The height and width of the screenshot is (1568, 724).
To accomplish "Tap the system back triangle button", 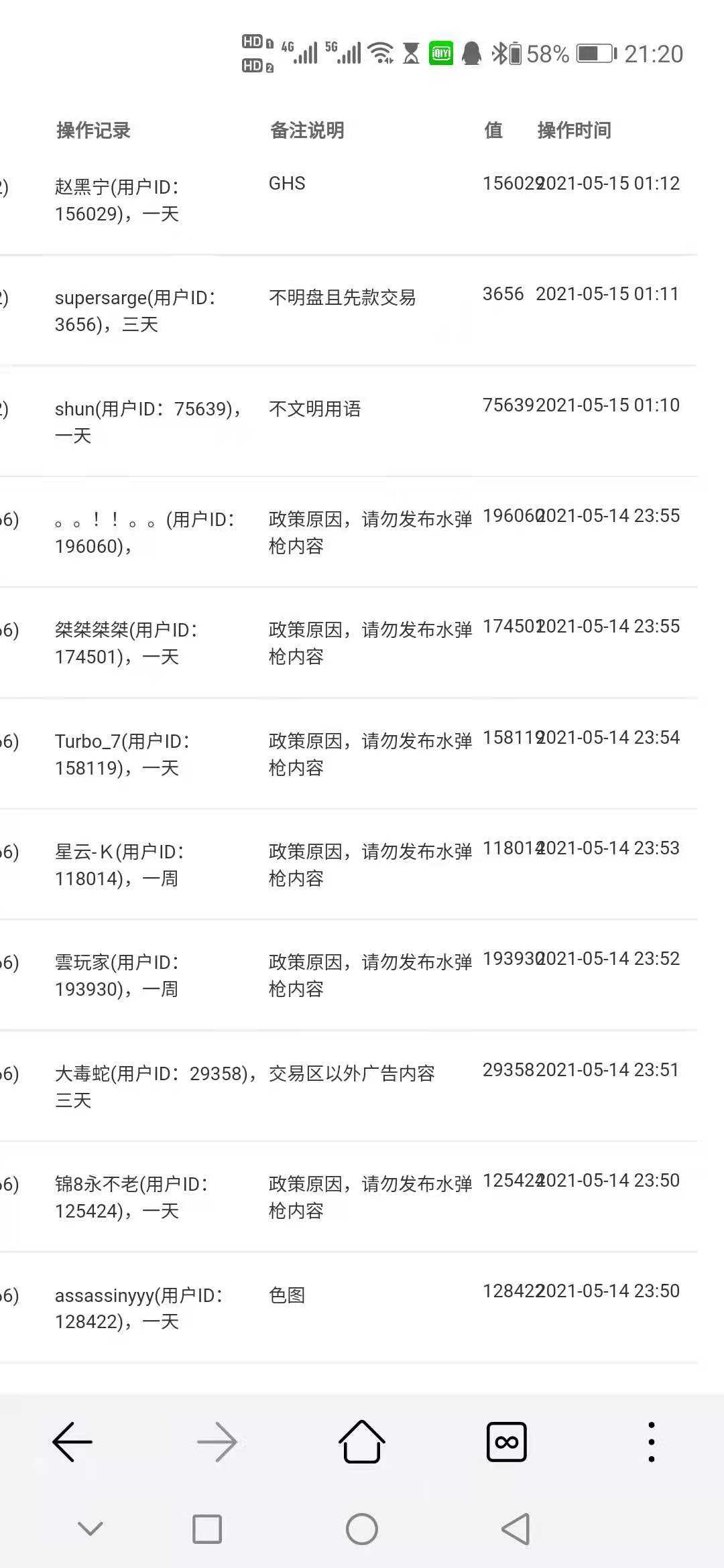I will point(516,1529).
